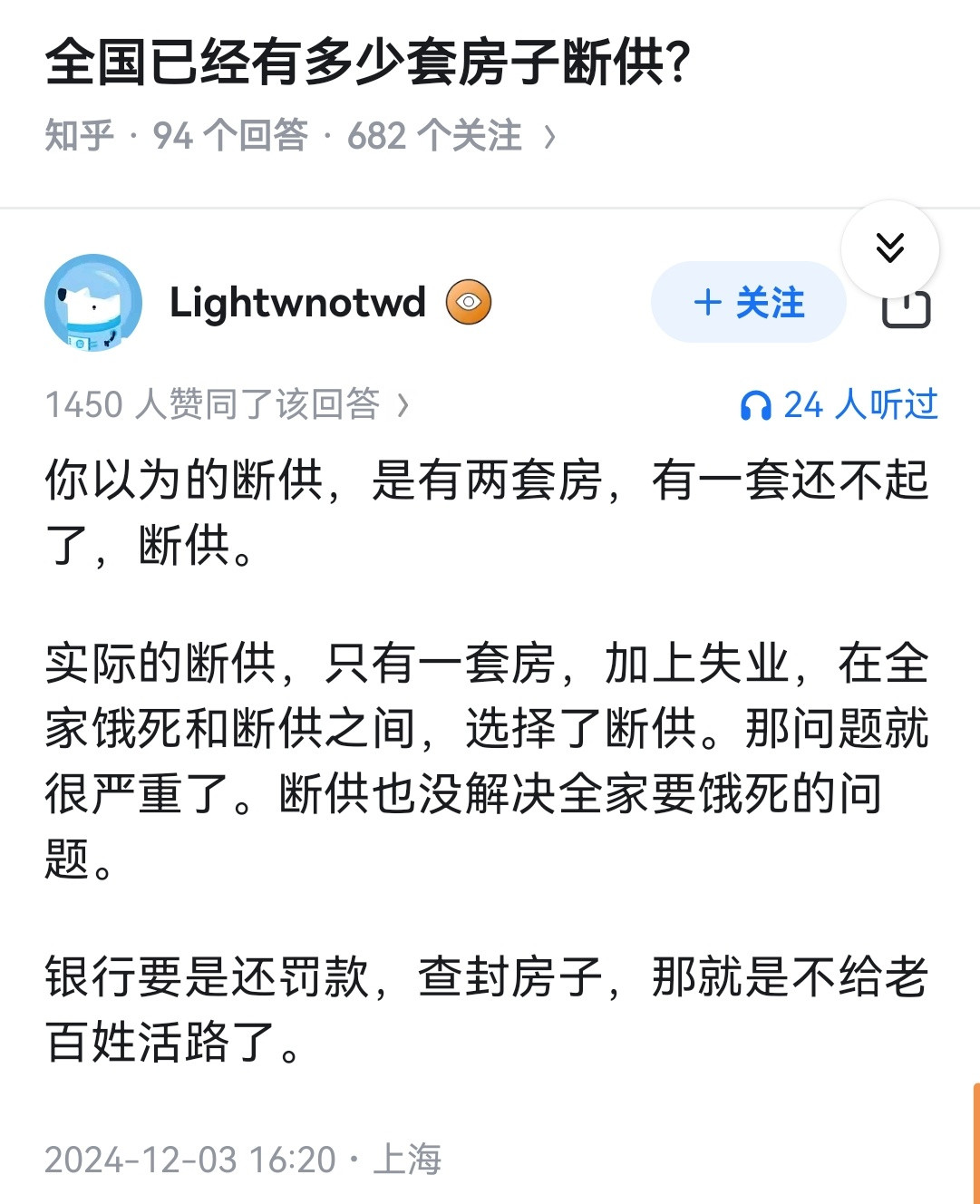Click the orange eye badge beside Lightwnotwd
Screen dimensions: 980x1204
470,303
